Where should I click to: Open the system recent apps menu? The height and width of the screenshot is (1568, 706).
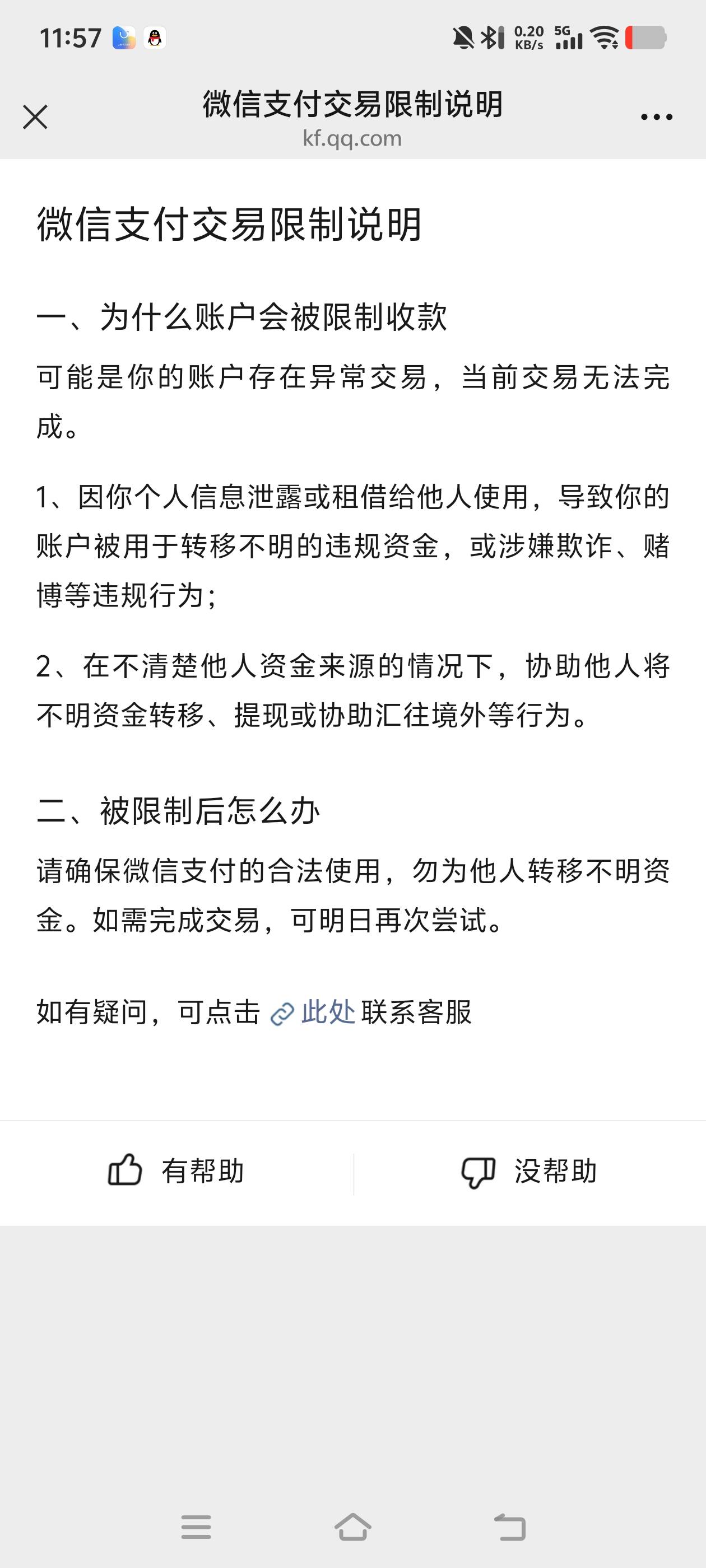(x=196, y=1527)
